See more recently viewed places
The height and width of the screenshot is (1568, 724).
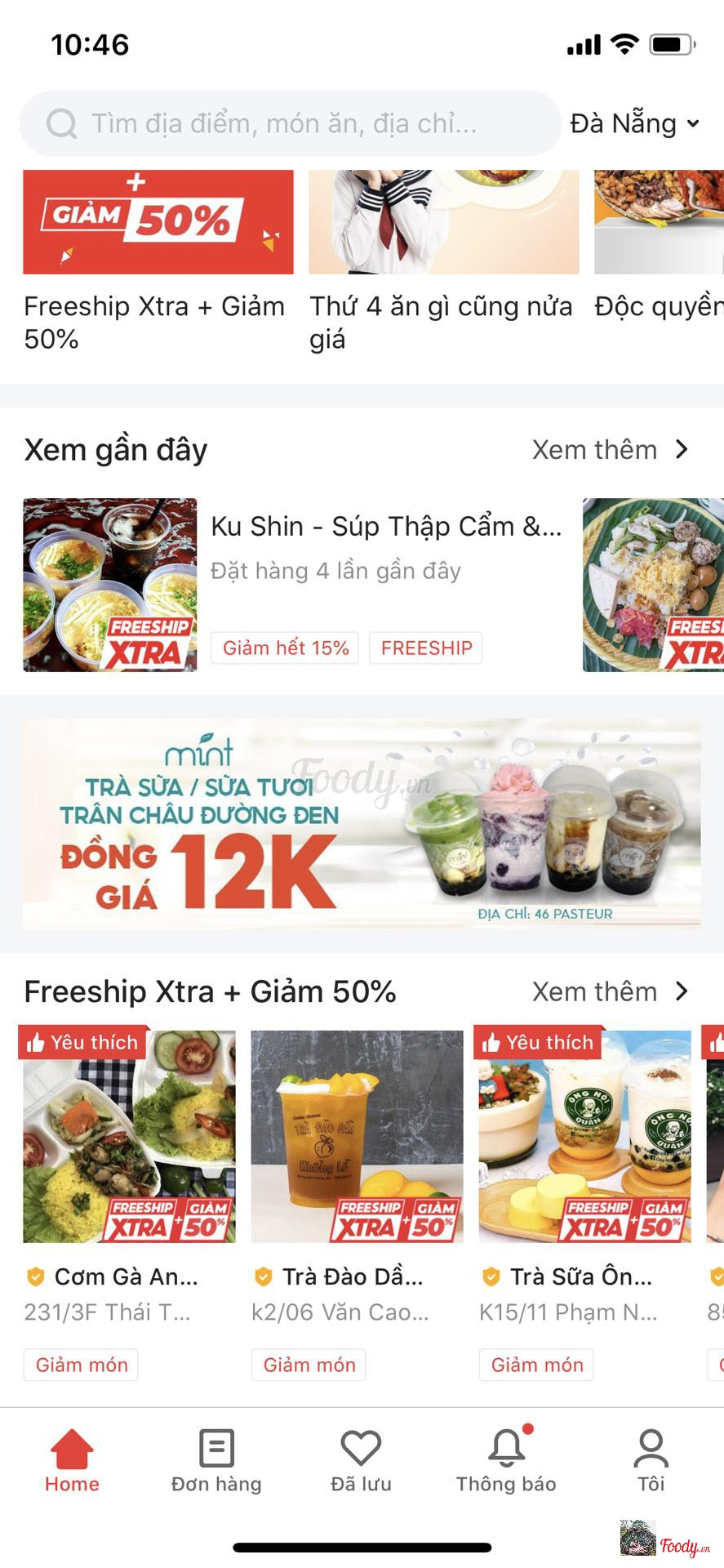click(x=610, y=450)
